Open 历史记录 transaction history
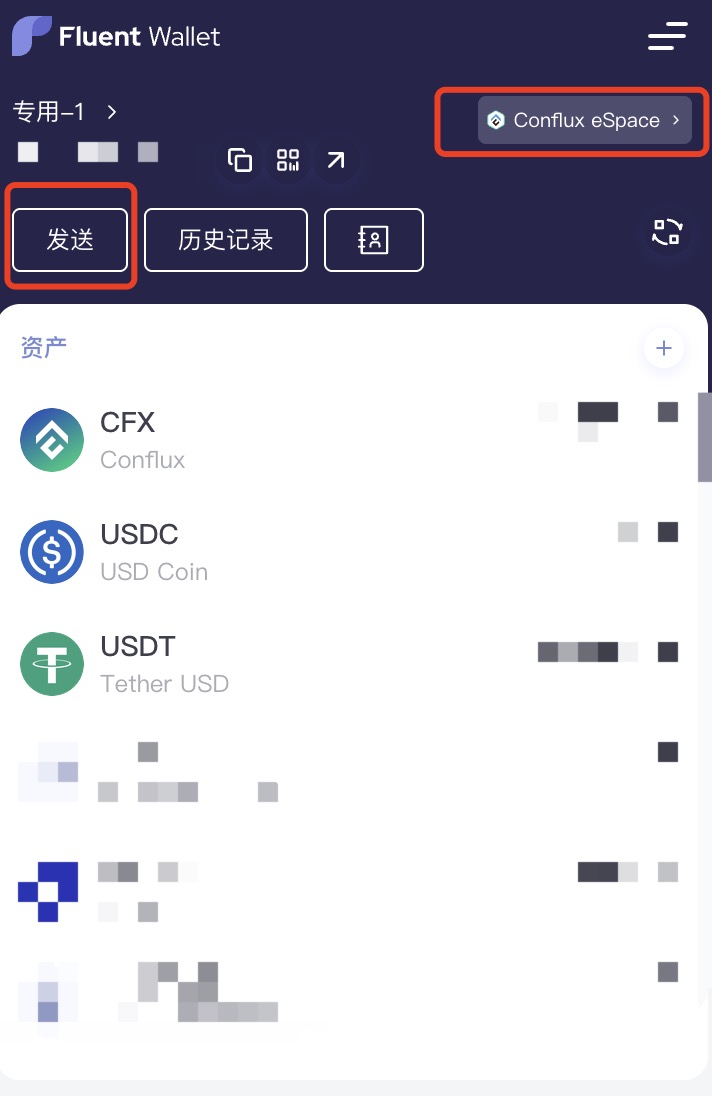The width and height of the screenshot is (712, 1096). (226, 240)
